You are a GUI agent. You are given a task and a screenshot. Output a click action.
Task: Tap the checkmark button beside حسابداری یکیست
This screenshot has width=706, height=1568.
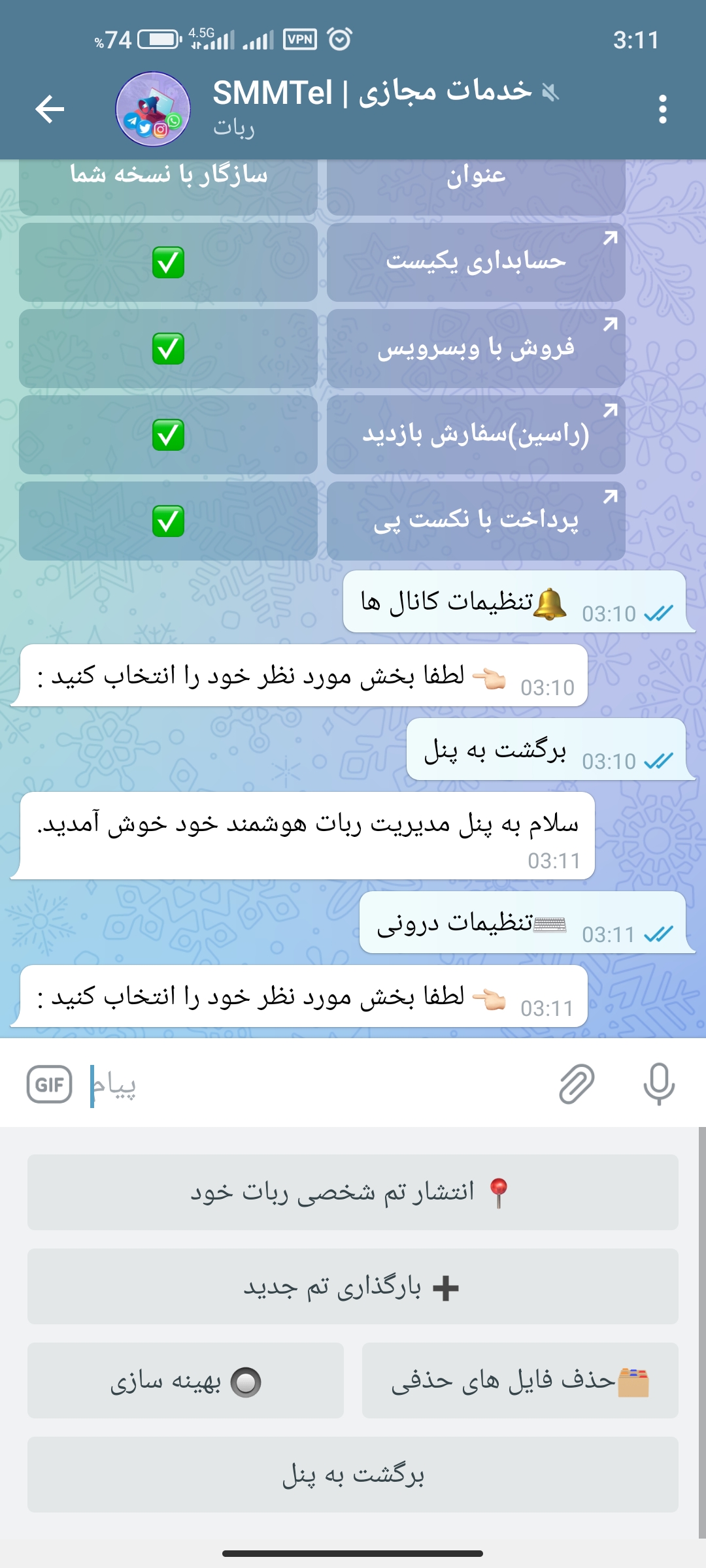coord(168,262)
